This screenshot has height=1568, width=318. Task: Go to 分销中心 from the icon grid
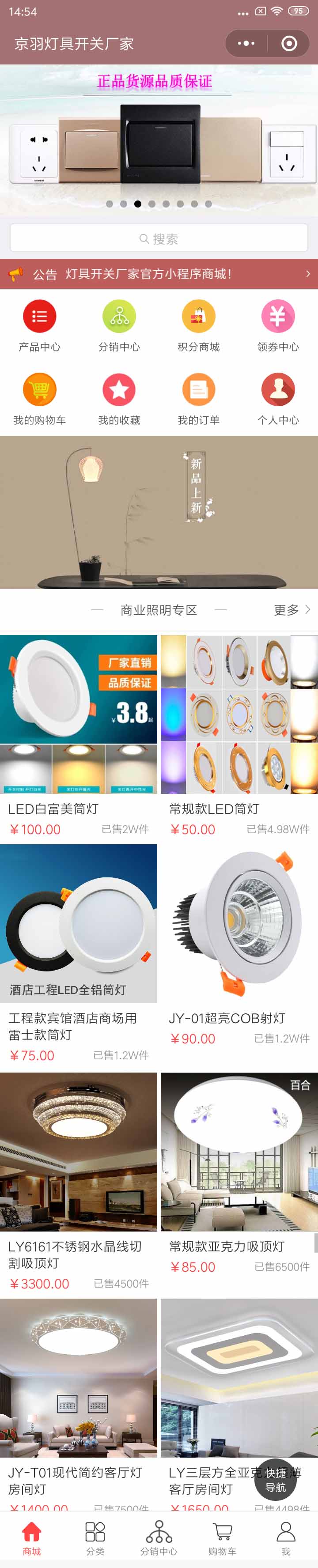point(119,325)
